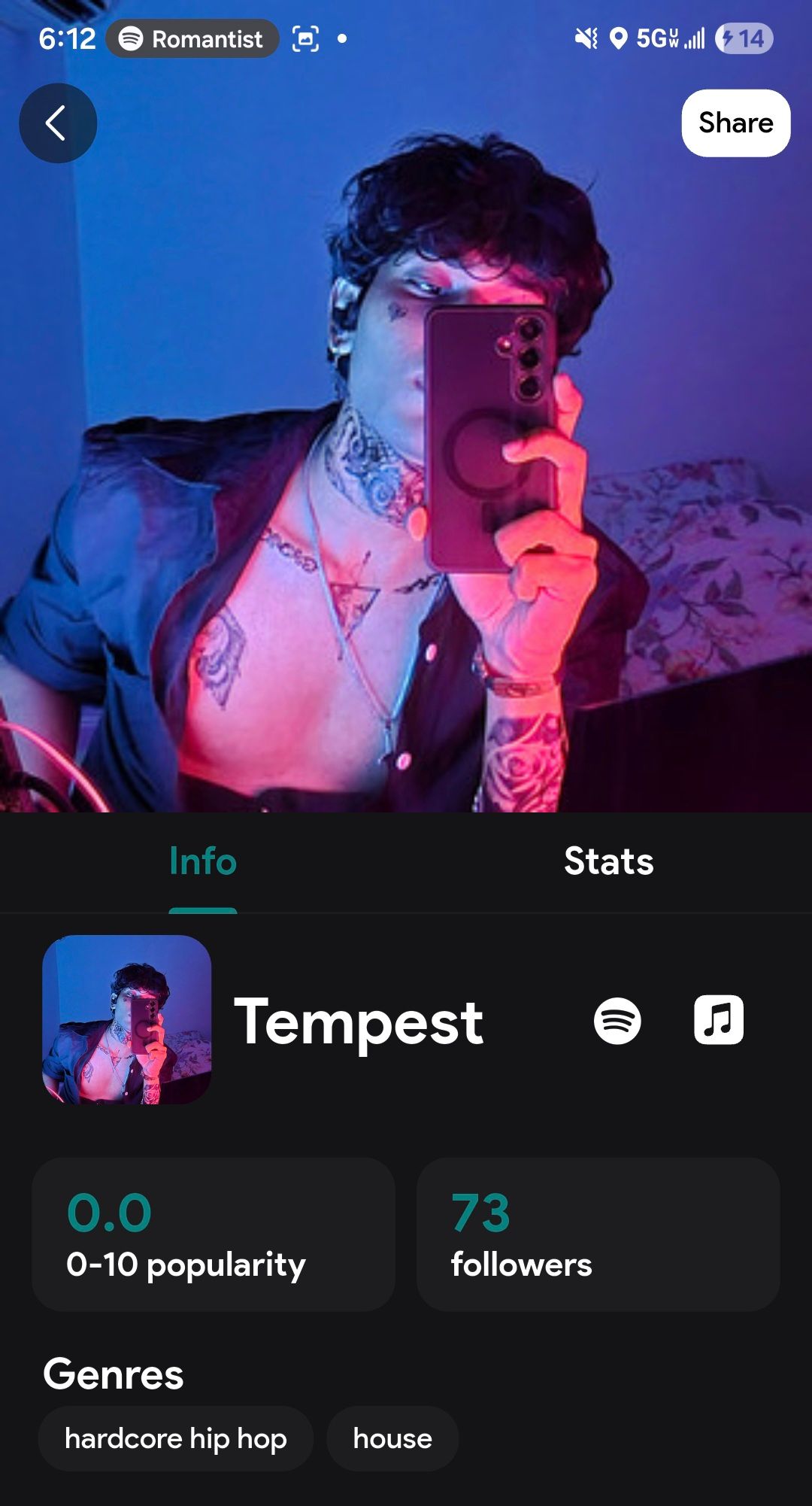812x1506 pixels.
Task: Go back using the arrow button
Action: (x=58, y=123)
